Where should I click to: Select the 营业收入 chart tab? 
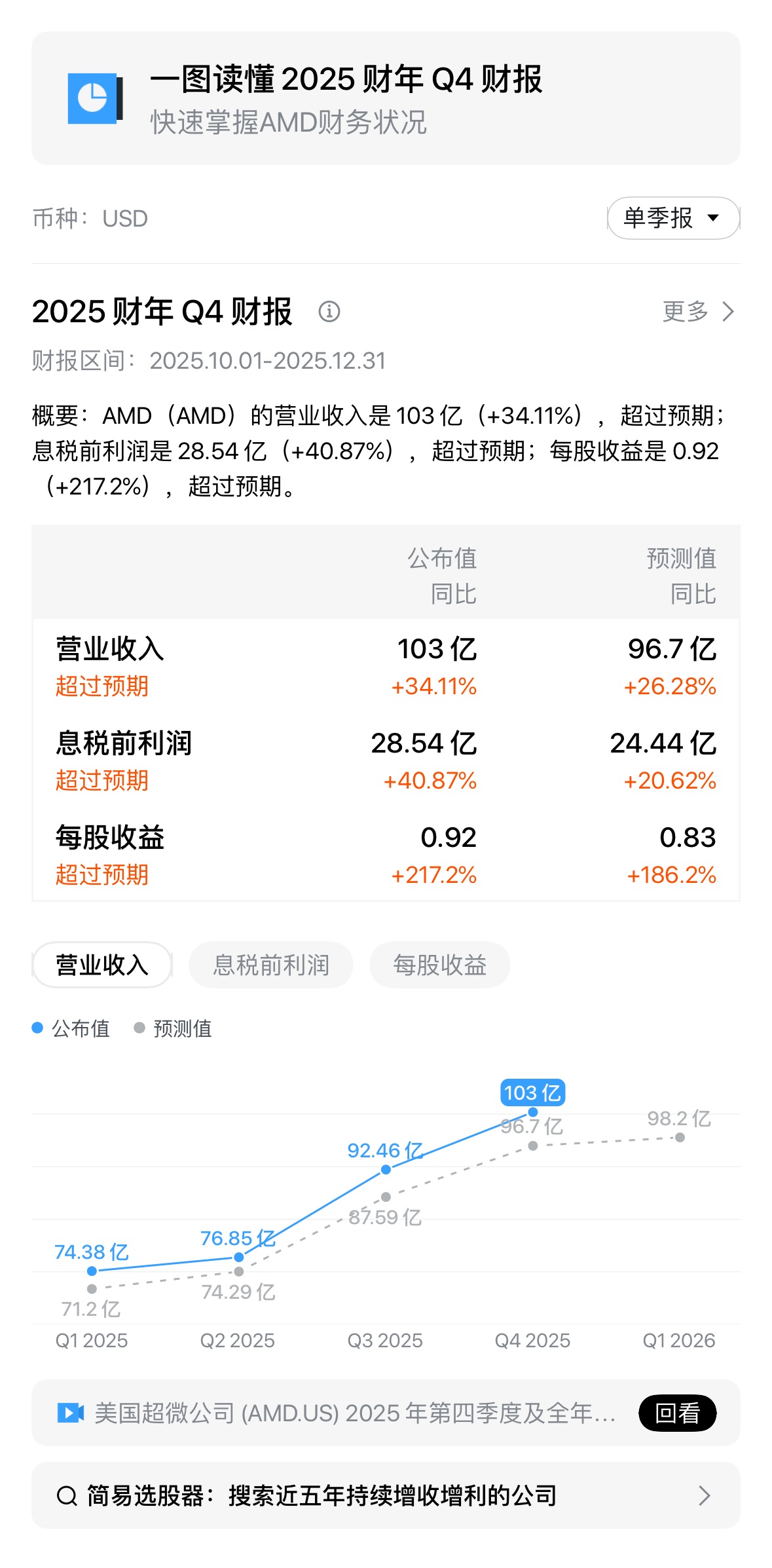click(x=102, y=965)
